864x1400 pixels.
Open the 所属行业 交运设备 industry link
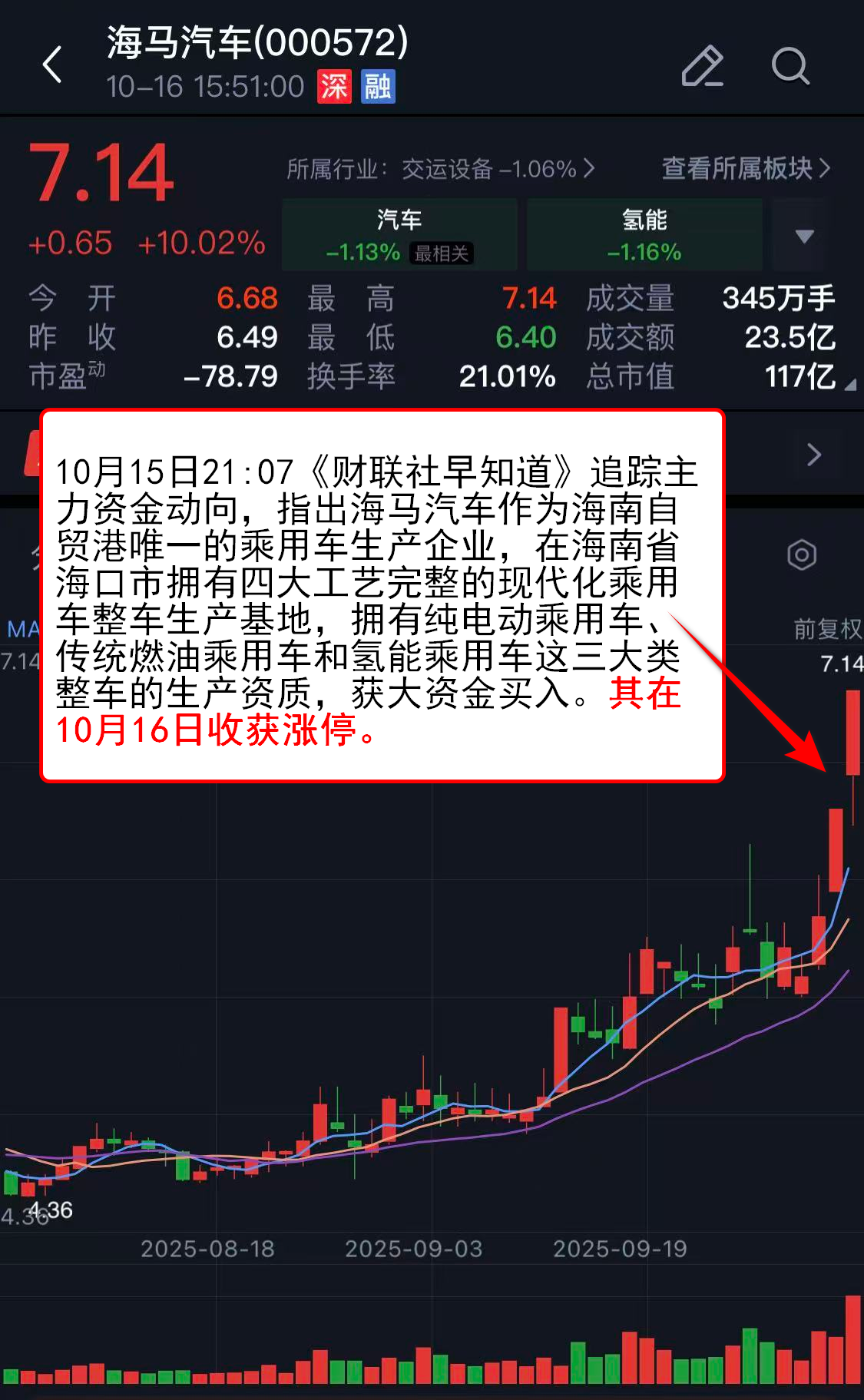coord(440,169)
